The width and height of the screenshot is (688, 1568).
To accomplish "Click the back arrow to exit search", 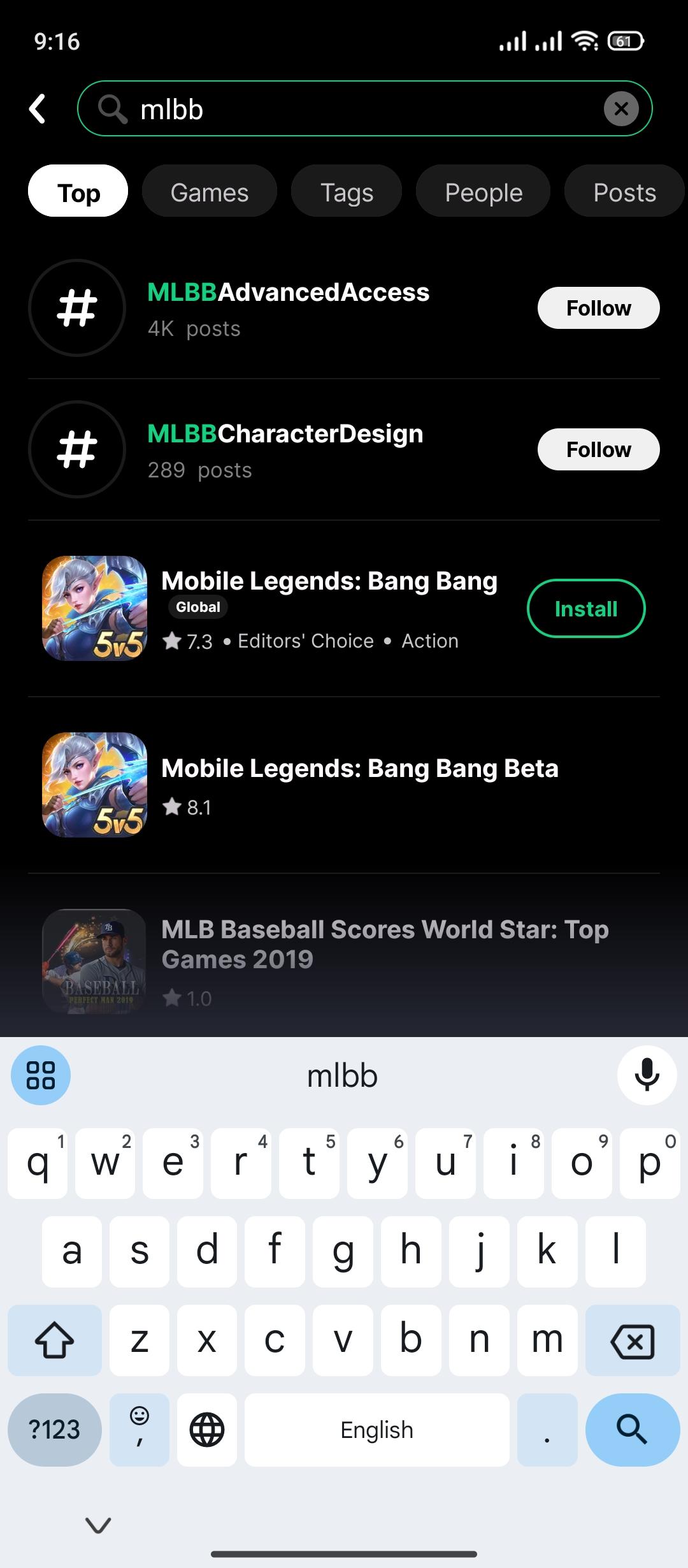I will 38,108.
